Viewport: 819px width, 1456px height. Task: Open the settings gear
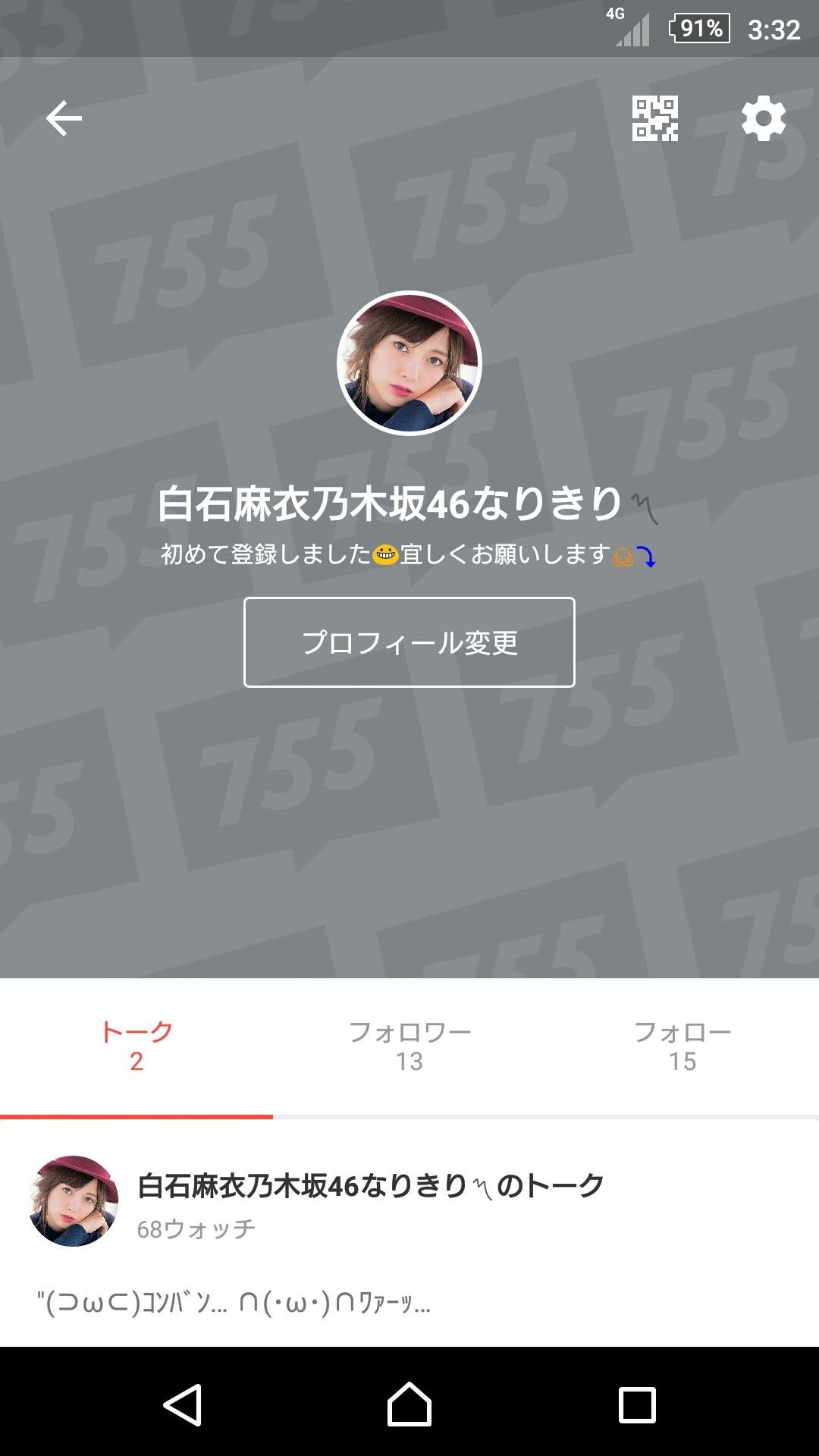point(763,118)
